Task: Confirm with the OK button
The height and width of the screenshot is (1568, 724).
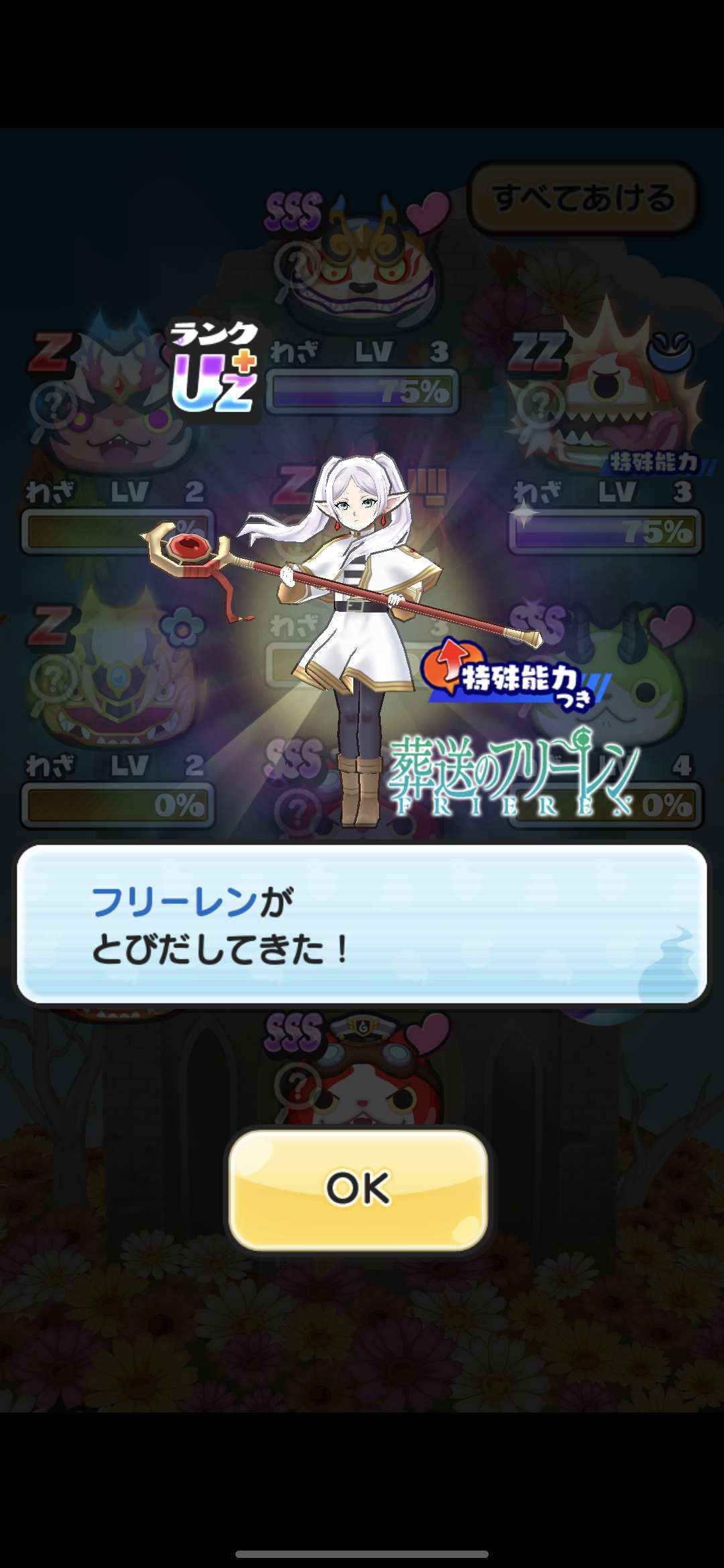Action: (x=359, y=1189)
